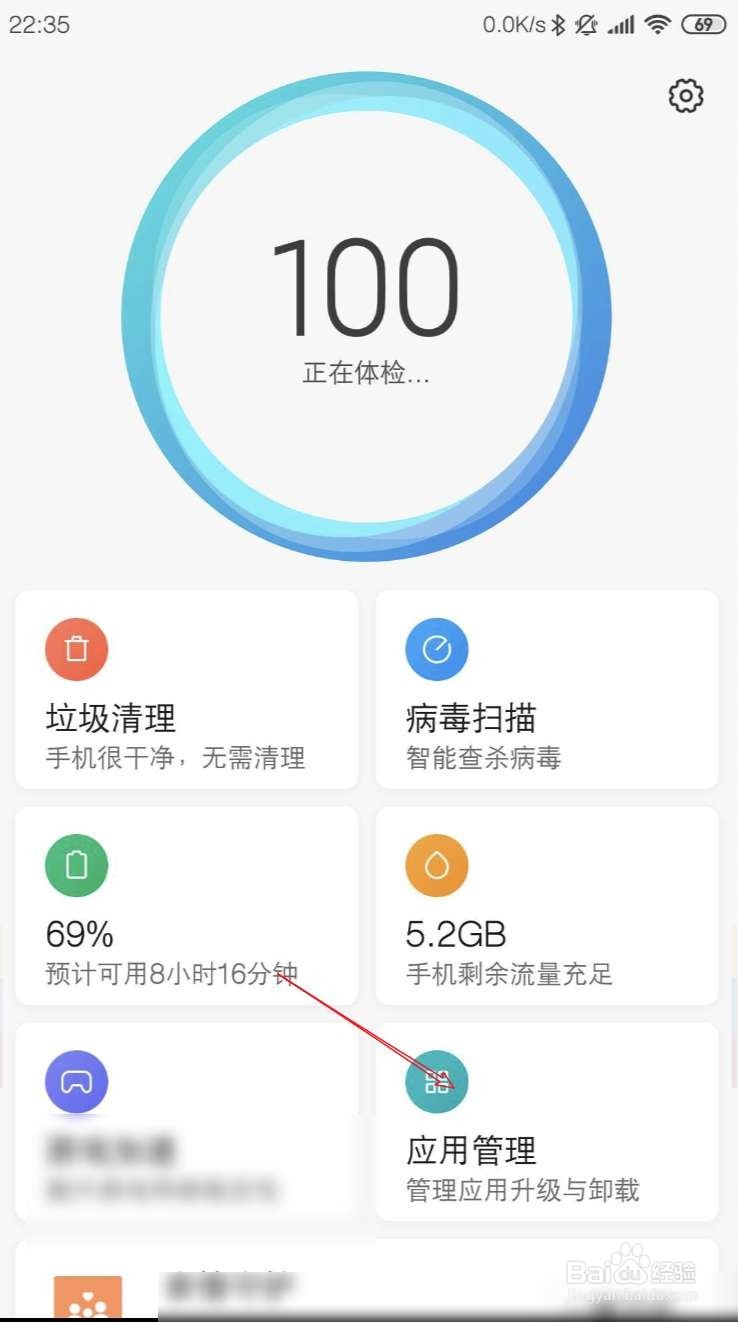Tap the orange data usage droplet icon
Viewport: 738px width, 1322px height.
click(x=437, y=865)
